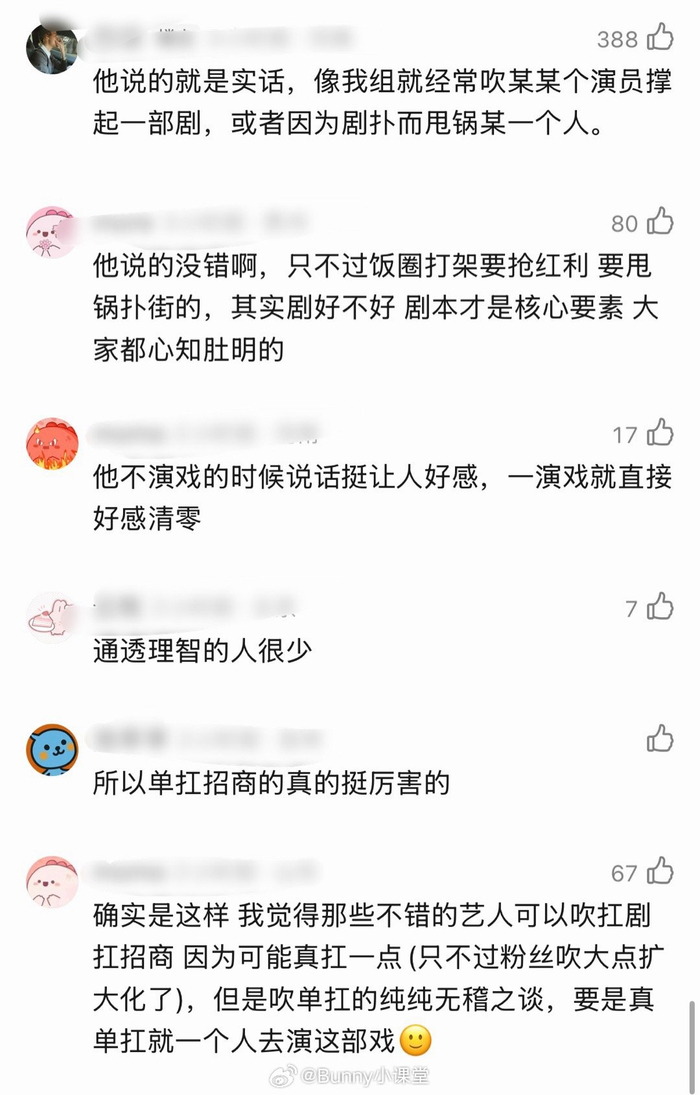Like the comment 通透理智的人很少
700x1095 pixels.
pos(660,606)
